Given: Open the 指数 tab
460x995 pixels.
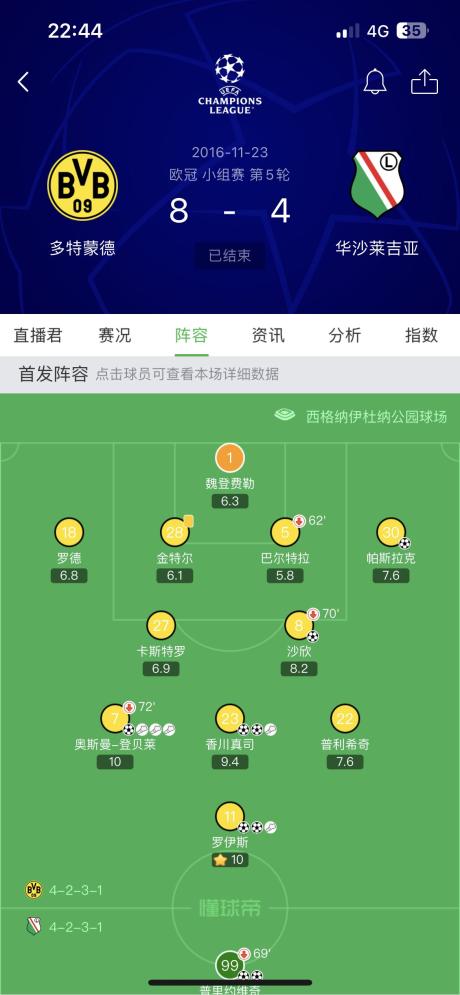Looking at the screenshot, I should tap(421, 335).
